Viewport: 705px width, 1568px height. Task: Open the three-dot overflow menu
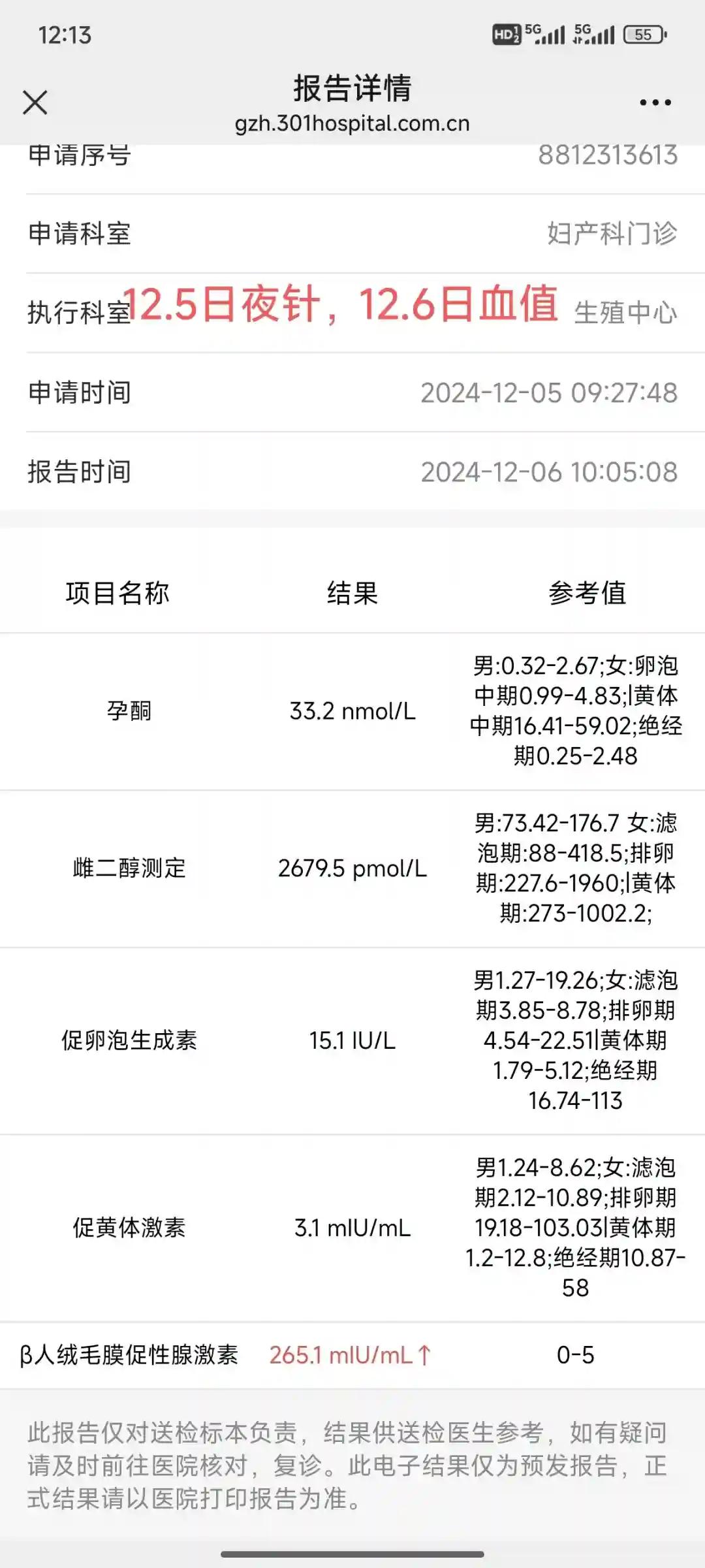pyautogui.click(x=655, y=103)
